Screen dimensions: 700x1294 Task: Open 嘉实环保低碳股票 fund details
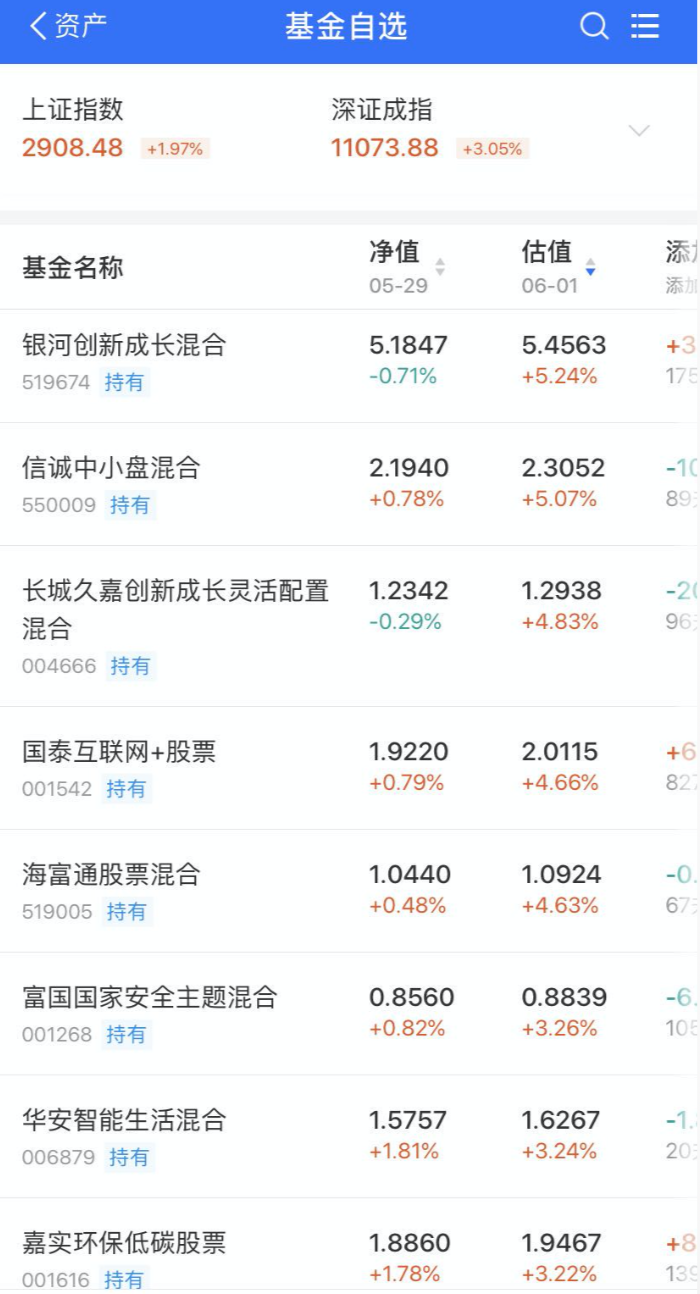pos(125,1243)
